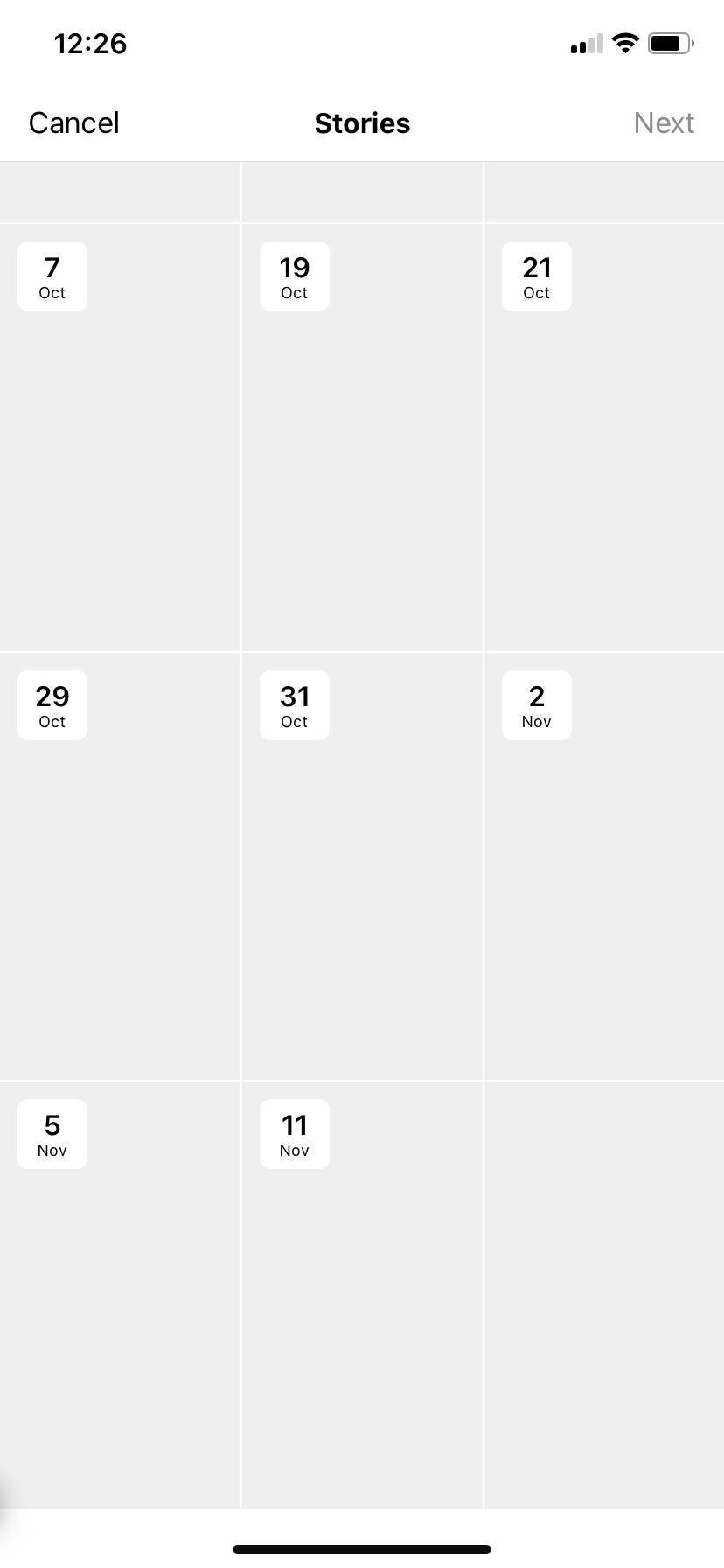Select the story from 19 Oct
Image resolution: width=724 pixels, height=1568 pixels.
coord(362,437)
